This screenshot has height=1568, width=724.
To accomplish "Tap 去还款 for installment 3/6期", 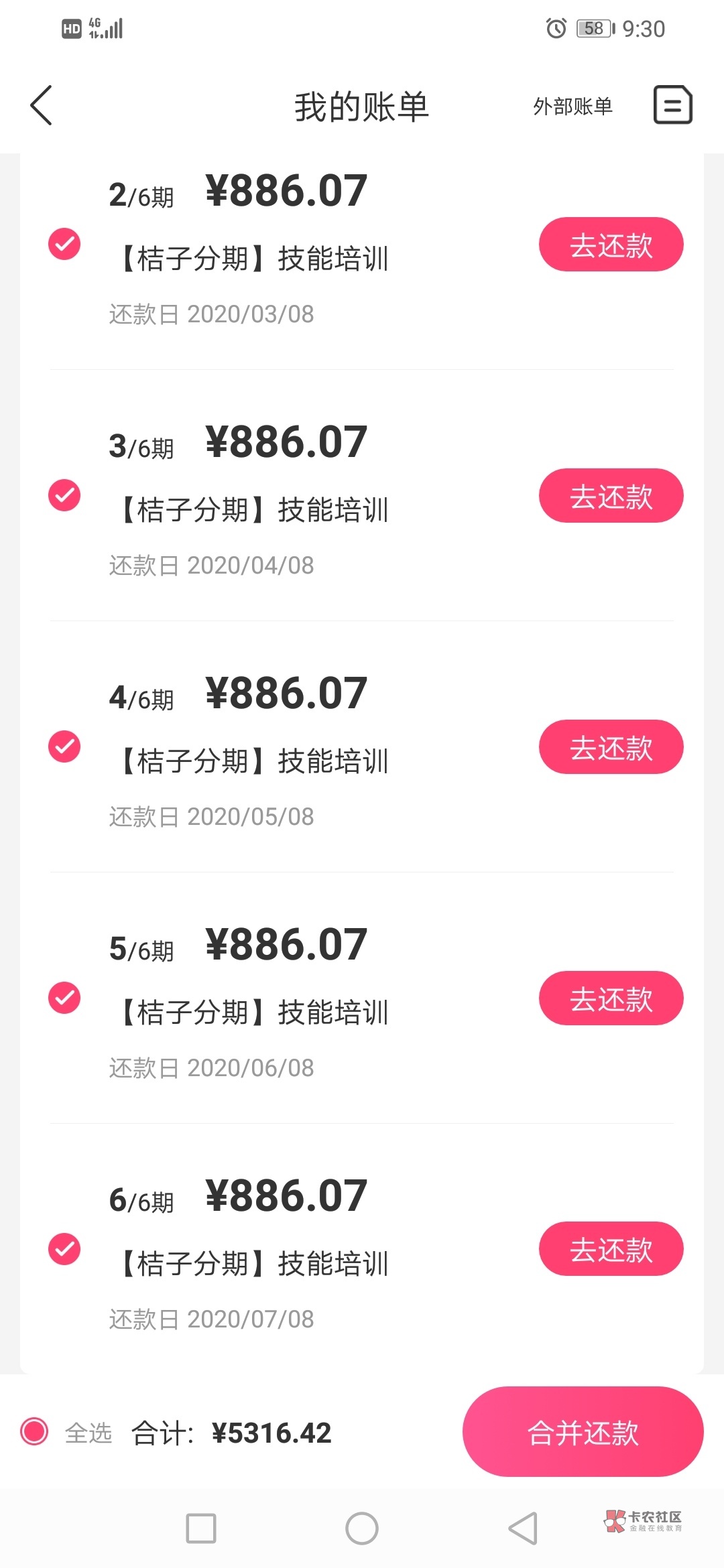I will [611, 496].
